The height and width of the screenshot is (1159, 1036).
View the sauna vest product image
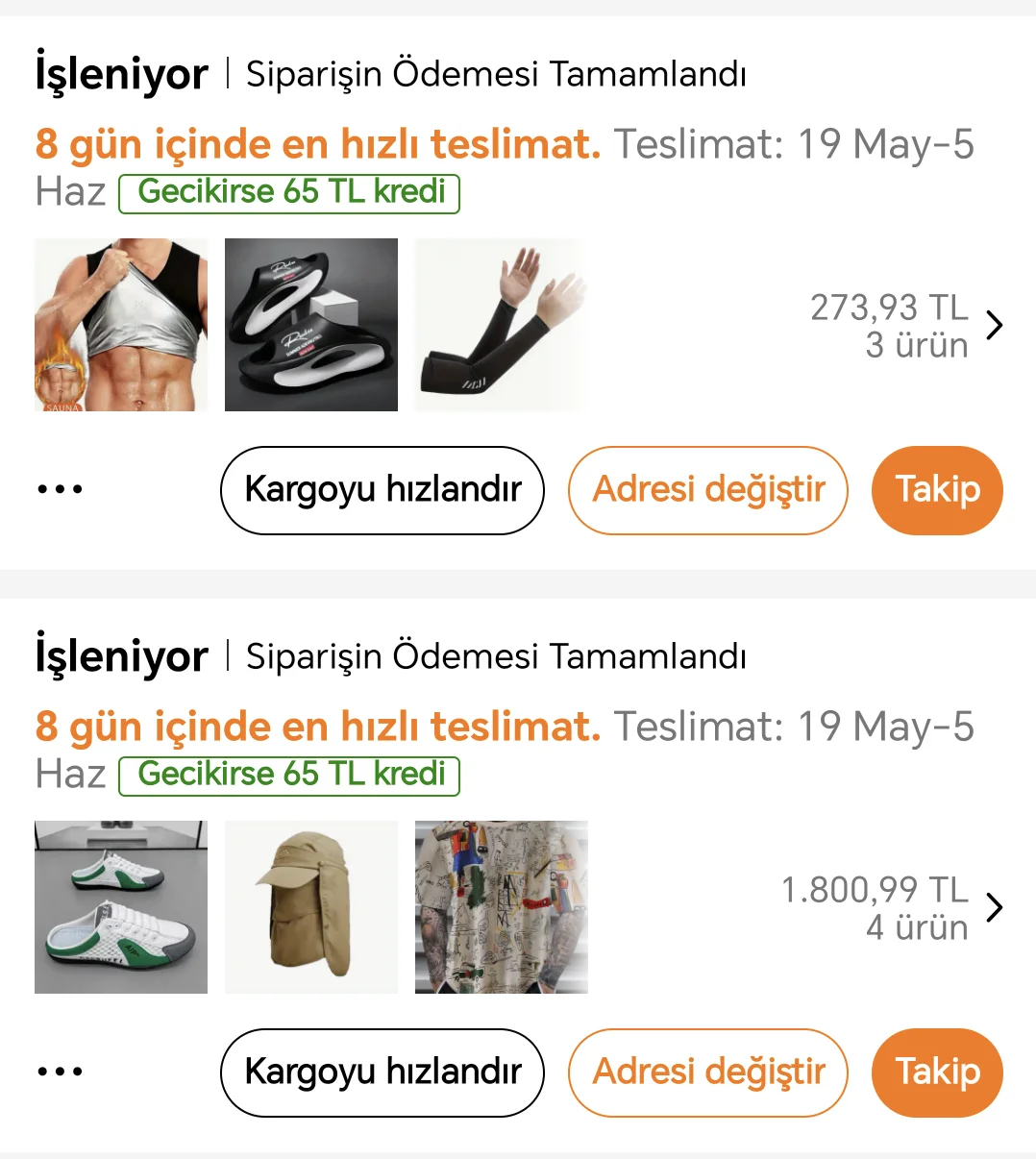coord(121,325)
